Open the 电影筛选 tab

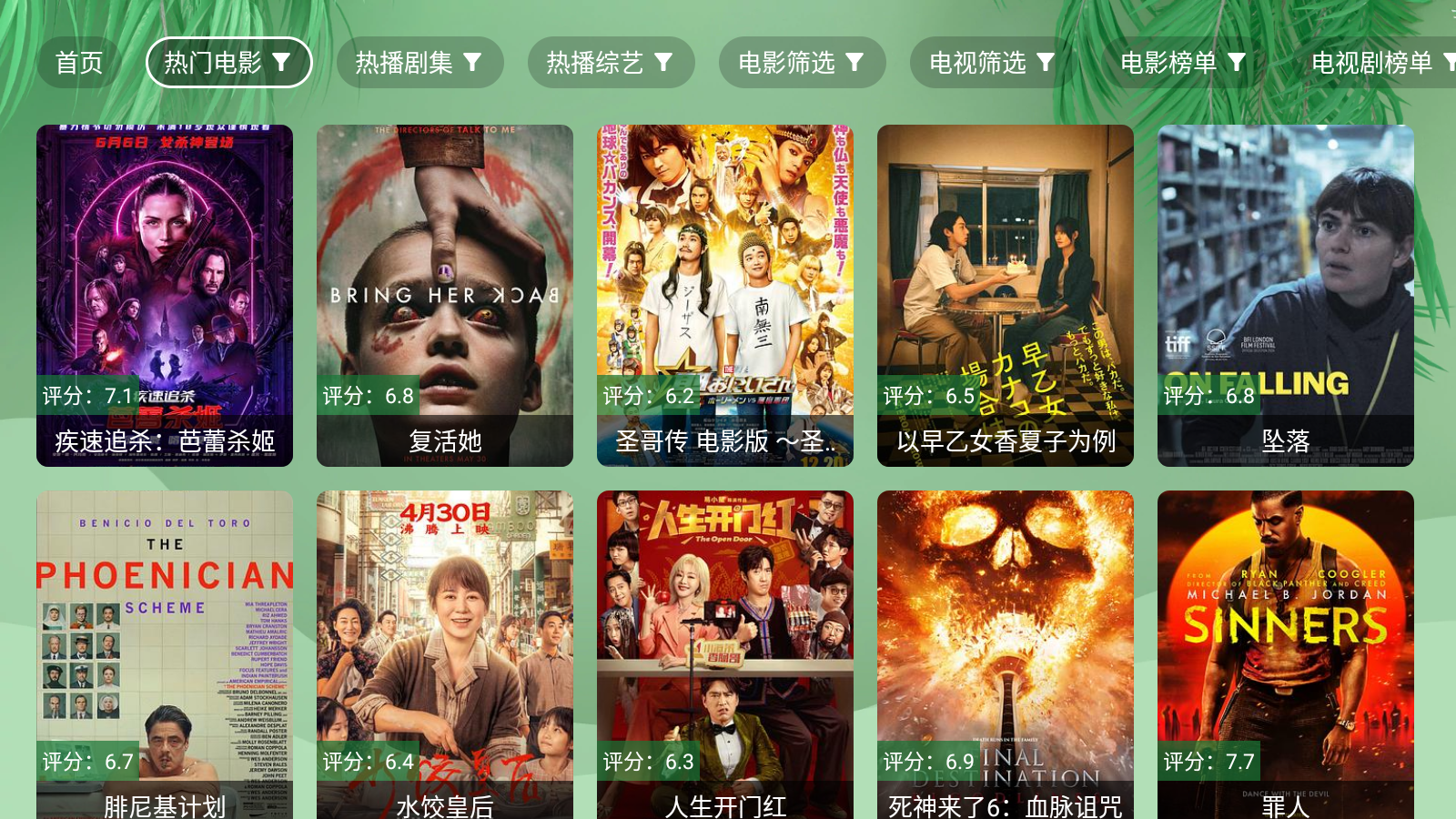point(801,63)
